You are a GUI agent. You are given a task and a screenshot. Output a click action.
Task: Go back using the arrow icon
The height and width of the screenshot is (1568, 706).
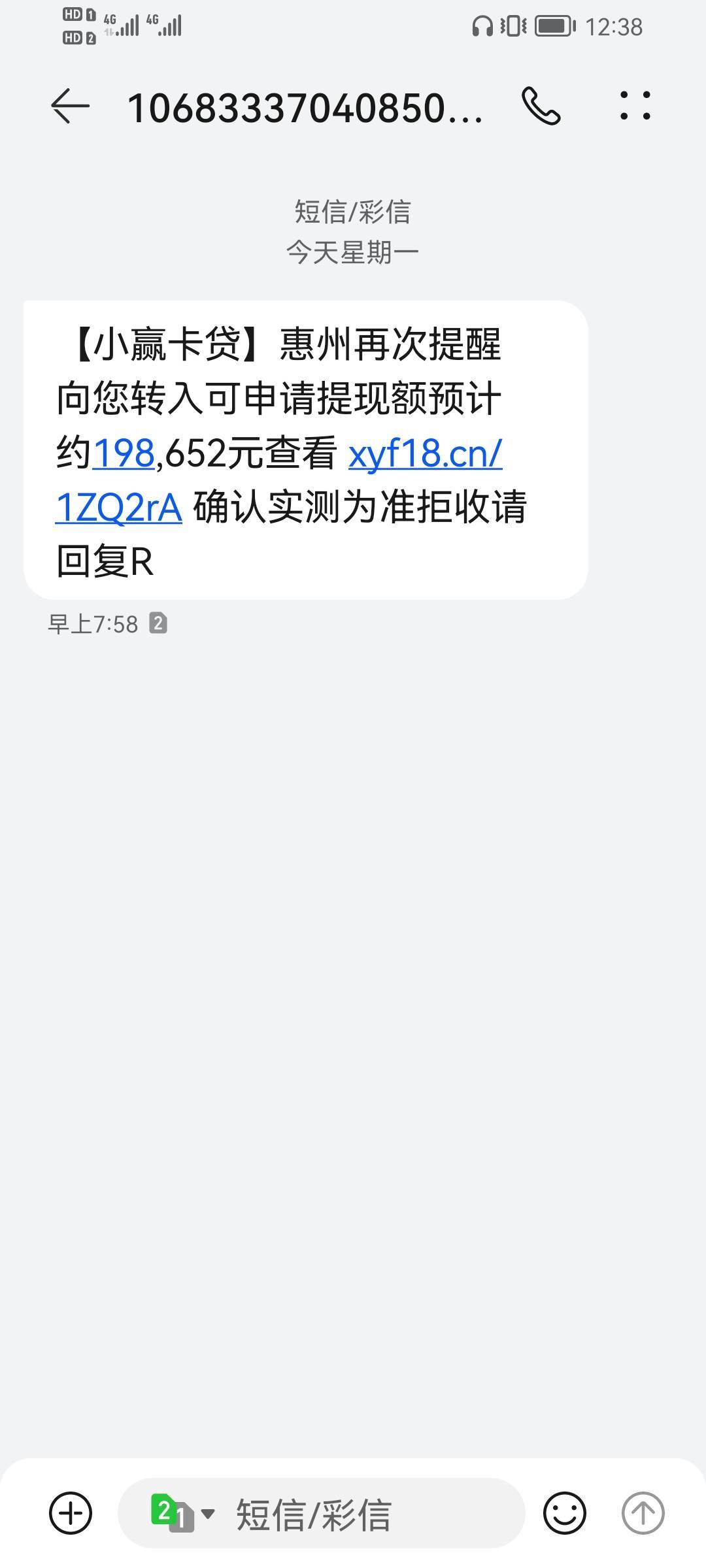[x=70, y=106]
